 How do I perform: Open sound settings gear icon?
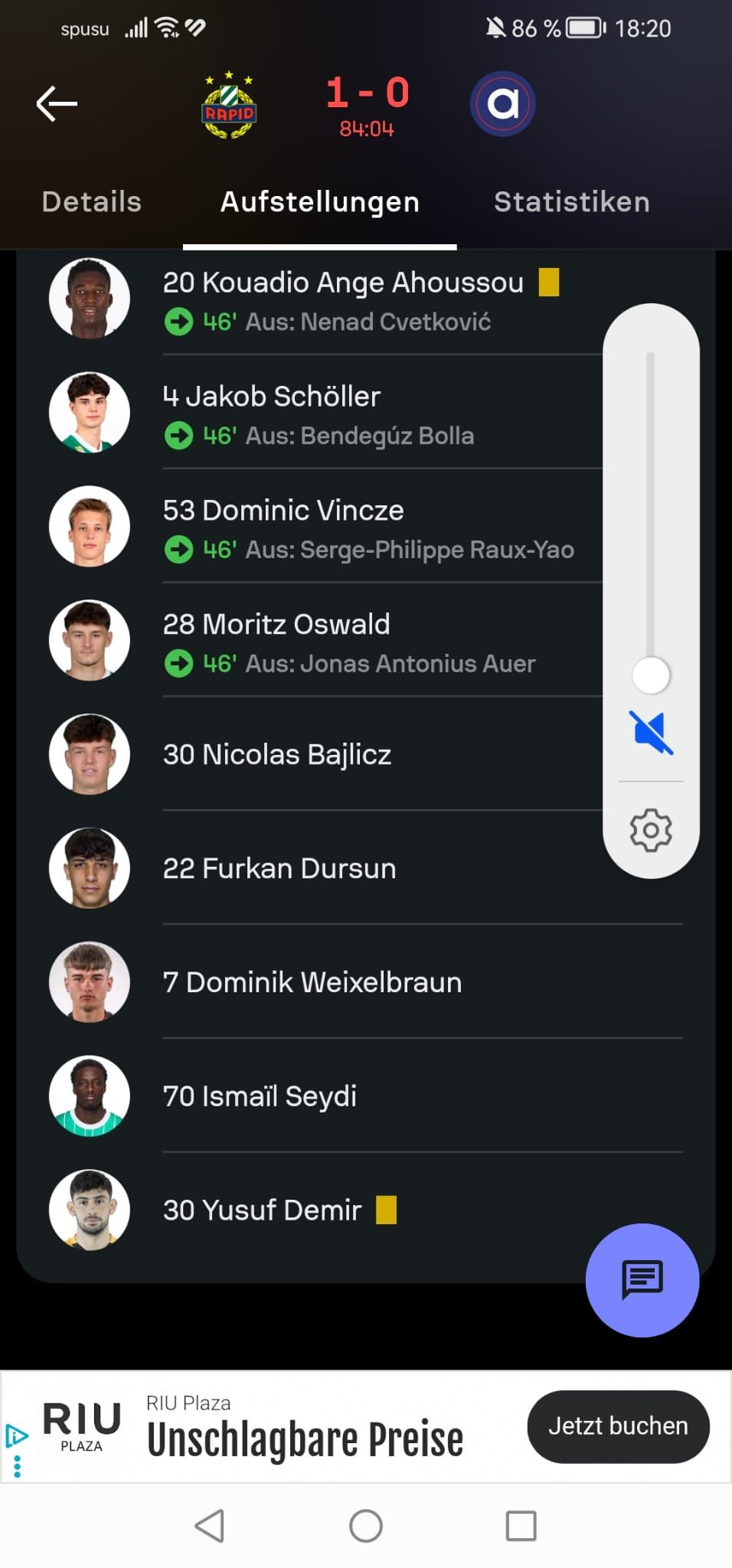[x=651, y=830]
